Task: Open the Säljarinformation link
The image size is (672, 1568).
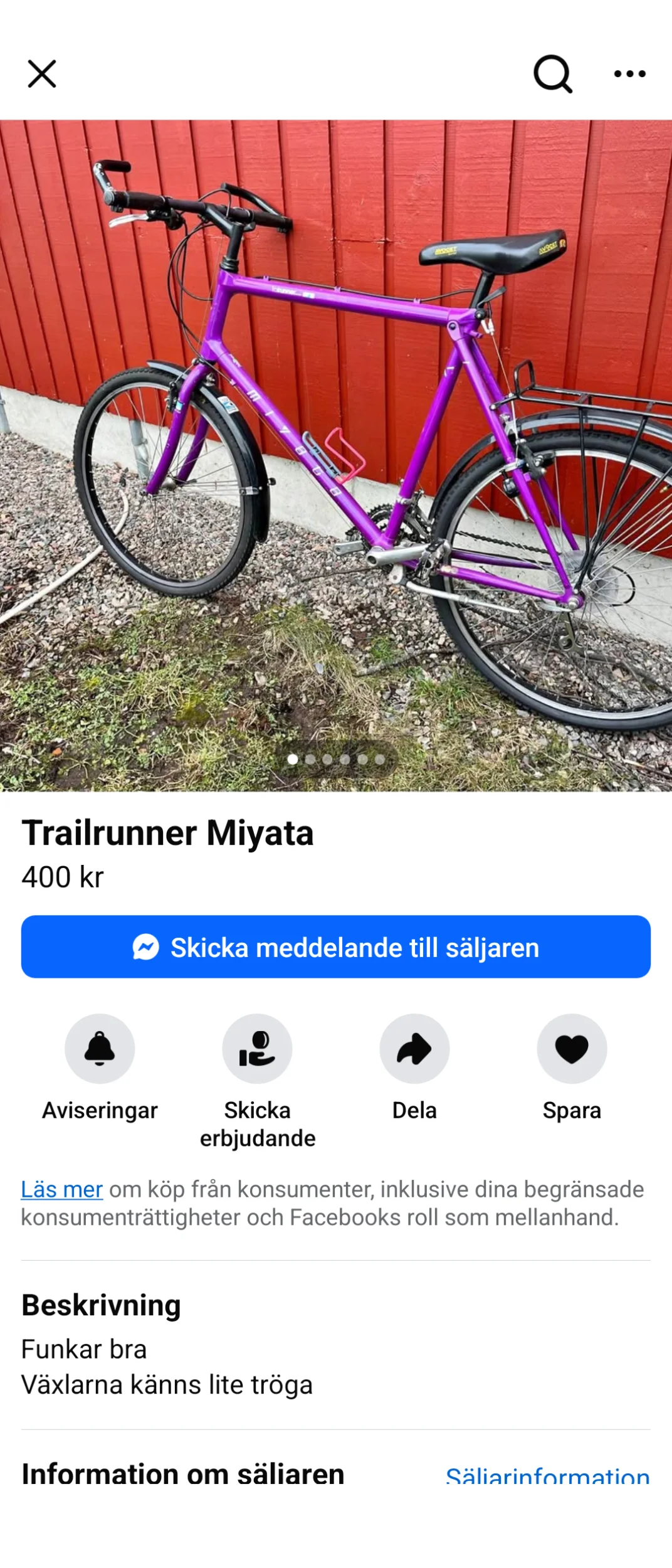Action: tap(547, 1475)
